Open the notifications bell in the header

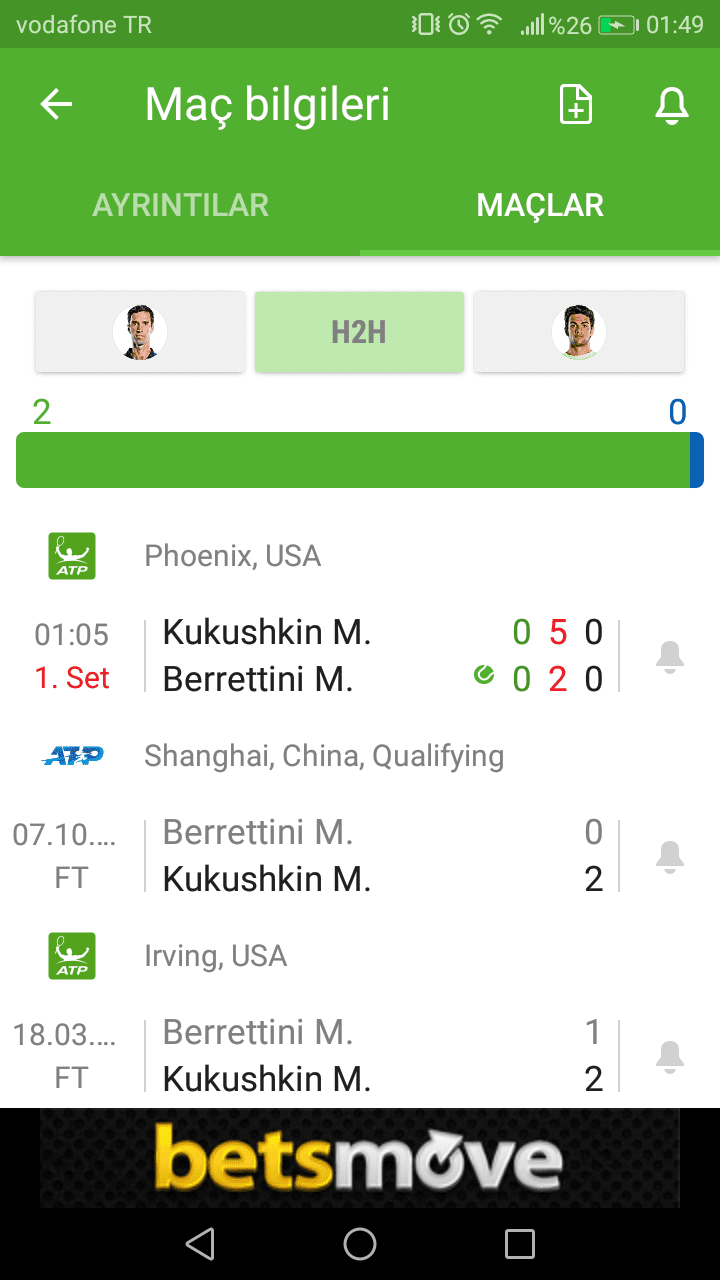(x=672, y=104)
